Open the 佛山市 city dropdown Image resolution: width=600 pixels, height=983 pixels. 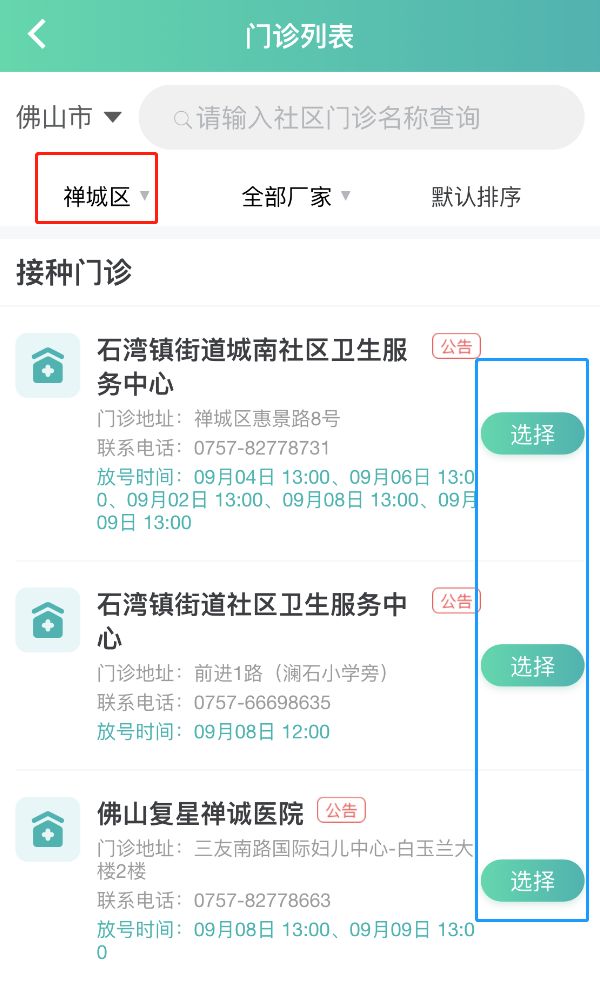click(x=68, y=118)
